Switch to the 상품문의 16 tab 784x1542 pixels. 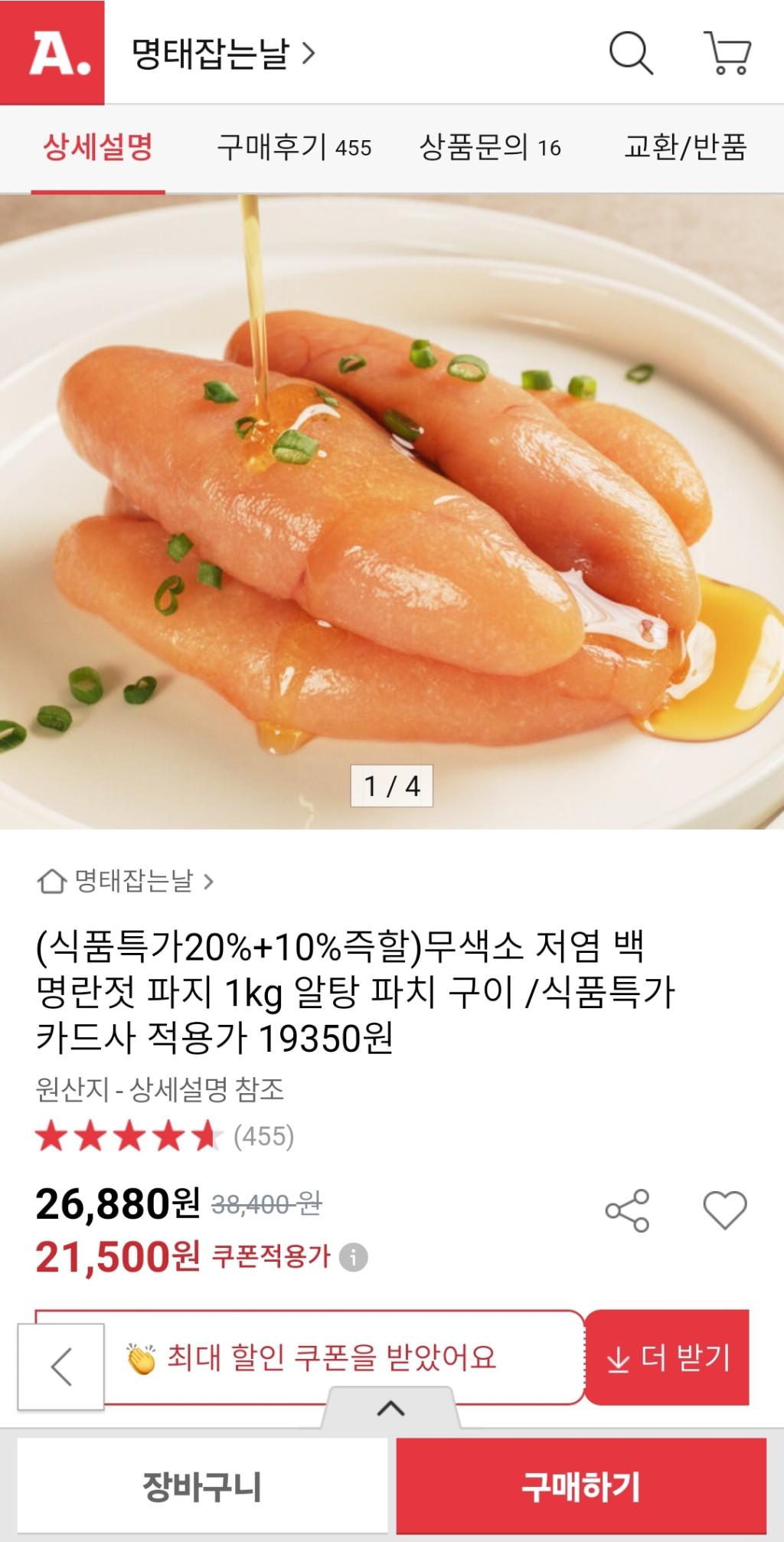(490, 147)
